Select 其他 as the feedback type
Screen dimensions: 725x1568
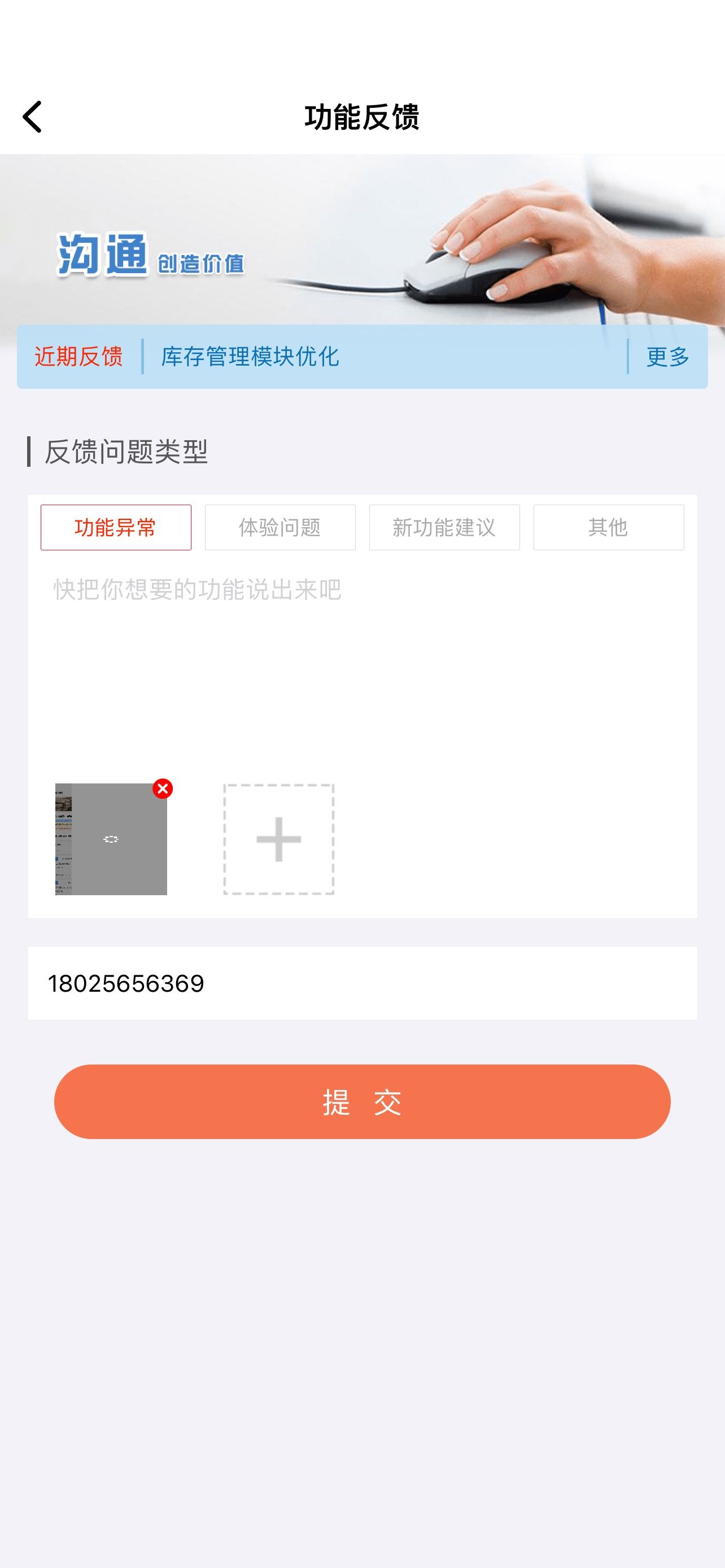[x=608, y=527]
